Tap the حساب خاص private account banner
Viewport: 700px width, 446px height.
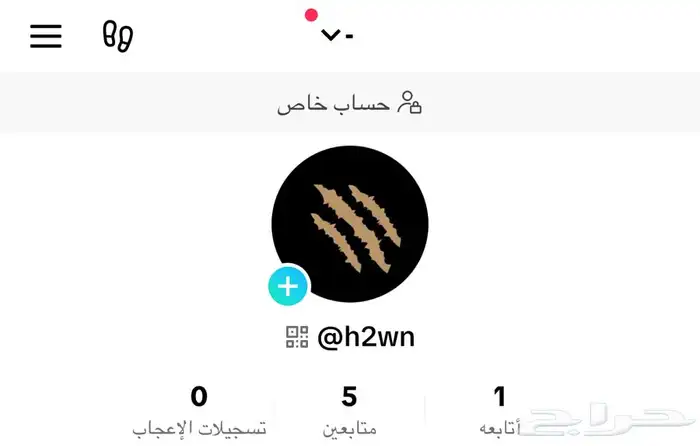pyautogui.click(x=350, y=103)
